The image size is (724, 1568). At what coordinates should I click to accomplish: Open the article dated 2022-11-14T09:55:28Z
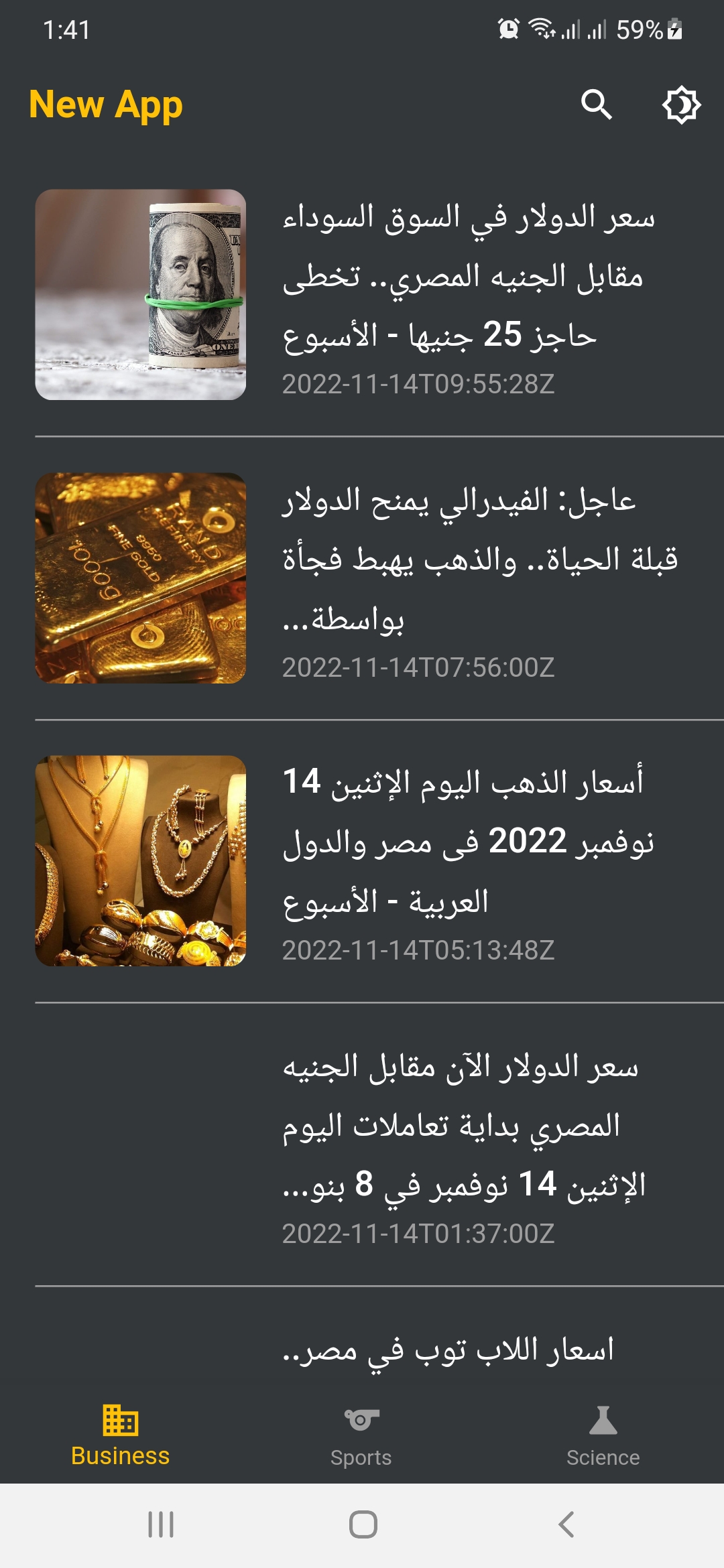[x=468, y=295]
